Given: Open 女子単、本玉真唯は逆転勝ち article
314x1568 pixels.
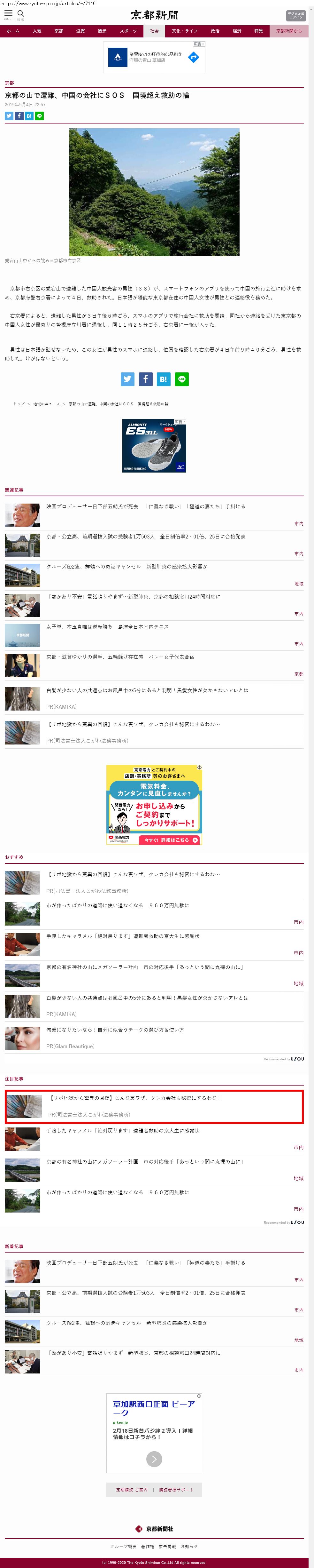Looking at the screenshot, I should click(x=108, y=627).
